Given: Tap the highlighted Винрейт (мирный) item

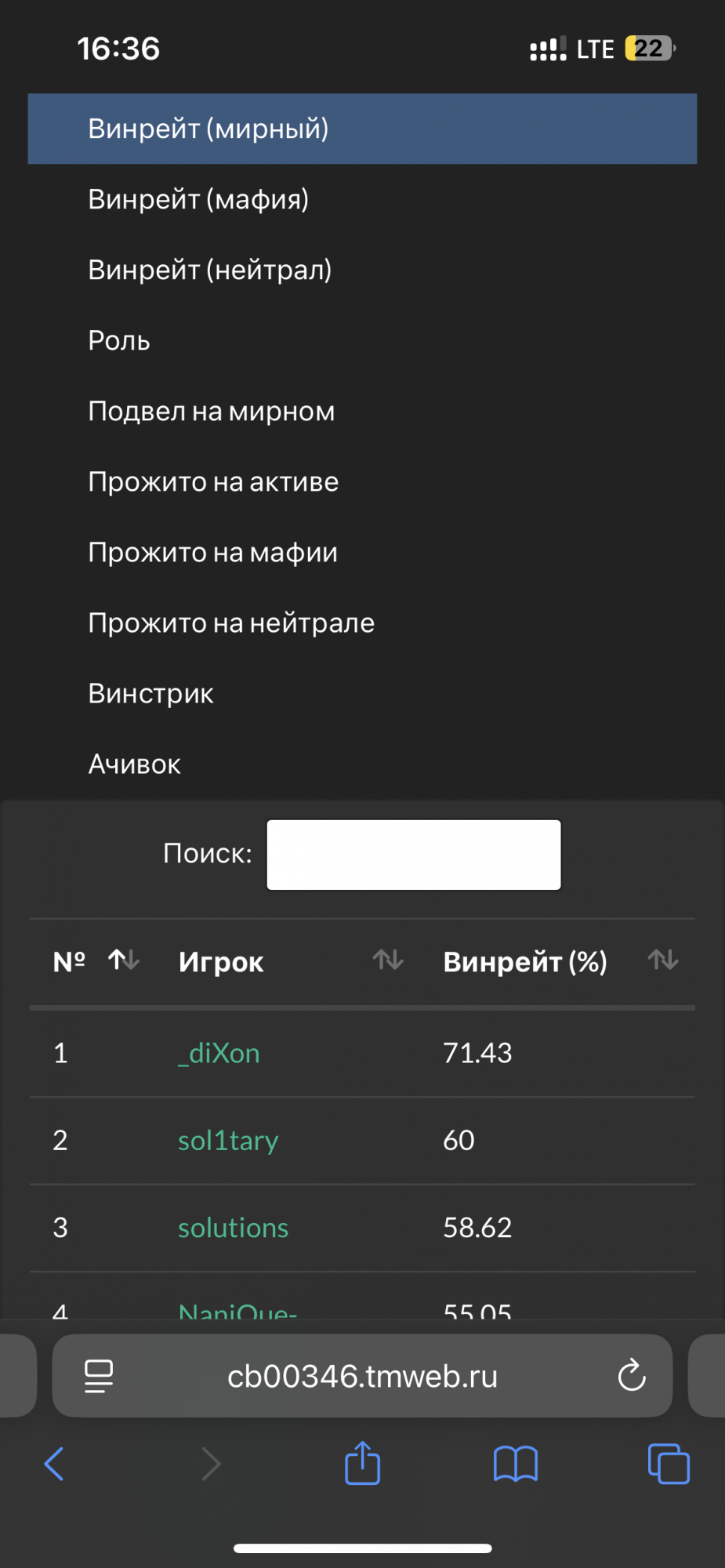Looking at the screenshot, I should click(x=208, y=129).
